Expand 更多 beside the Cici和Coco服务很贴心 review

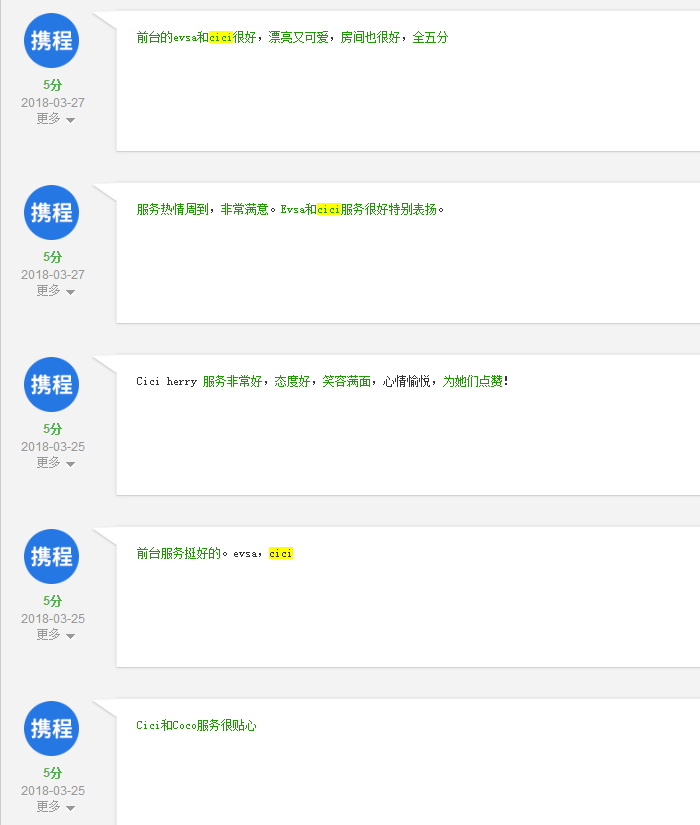[x=55, y=807]
